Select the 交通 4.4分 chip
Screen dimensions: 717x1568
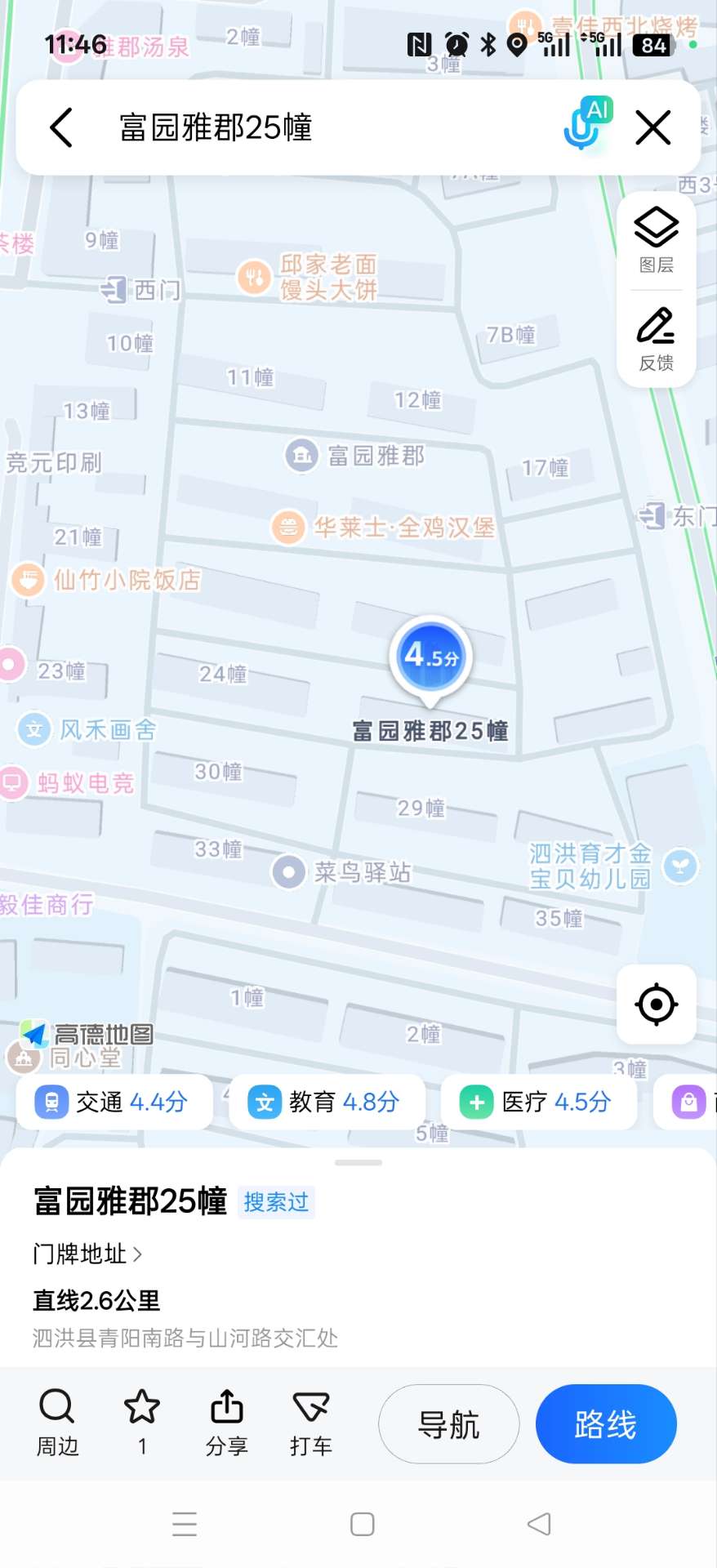tap(114, 1102)
